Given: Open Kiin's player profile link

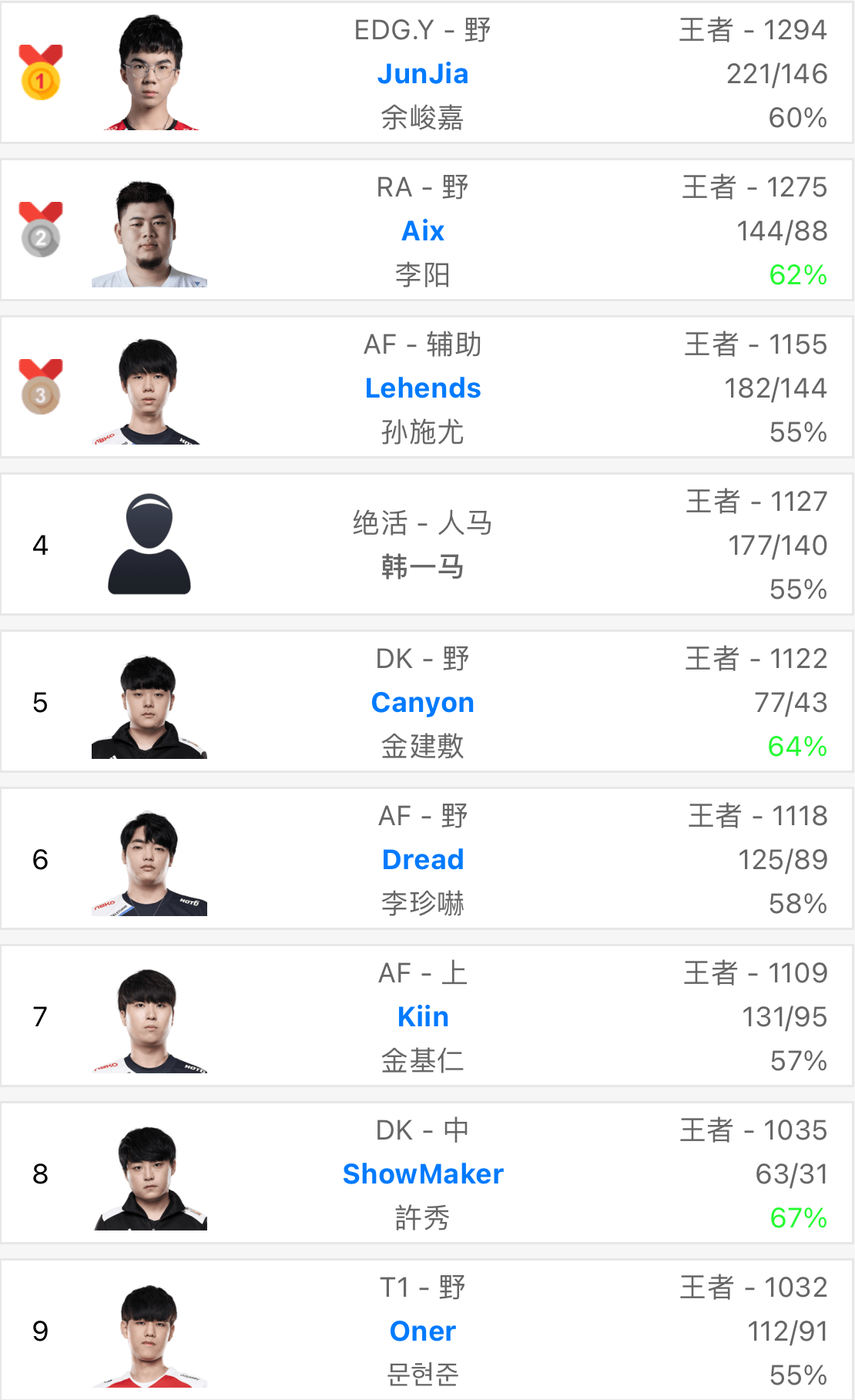Looking at the screenshot, I should pyautogui.click(x=423, y=1017).
